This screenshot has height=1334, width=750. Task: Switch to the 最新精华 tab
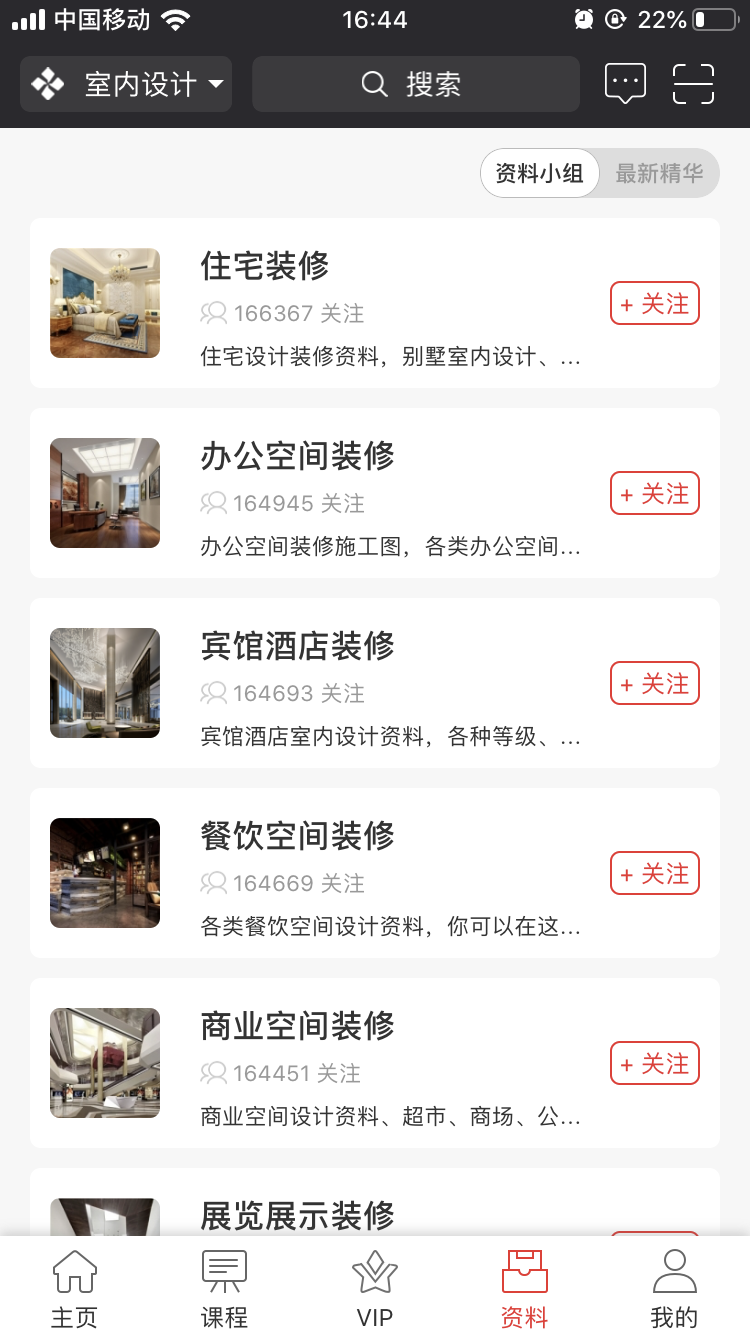[x=659, y=173]
